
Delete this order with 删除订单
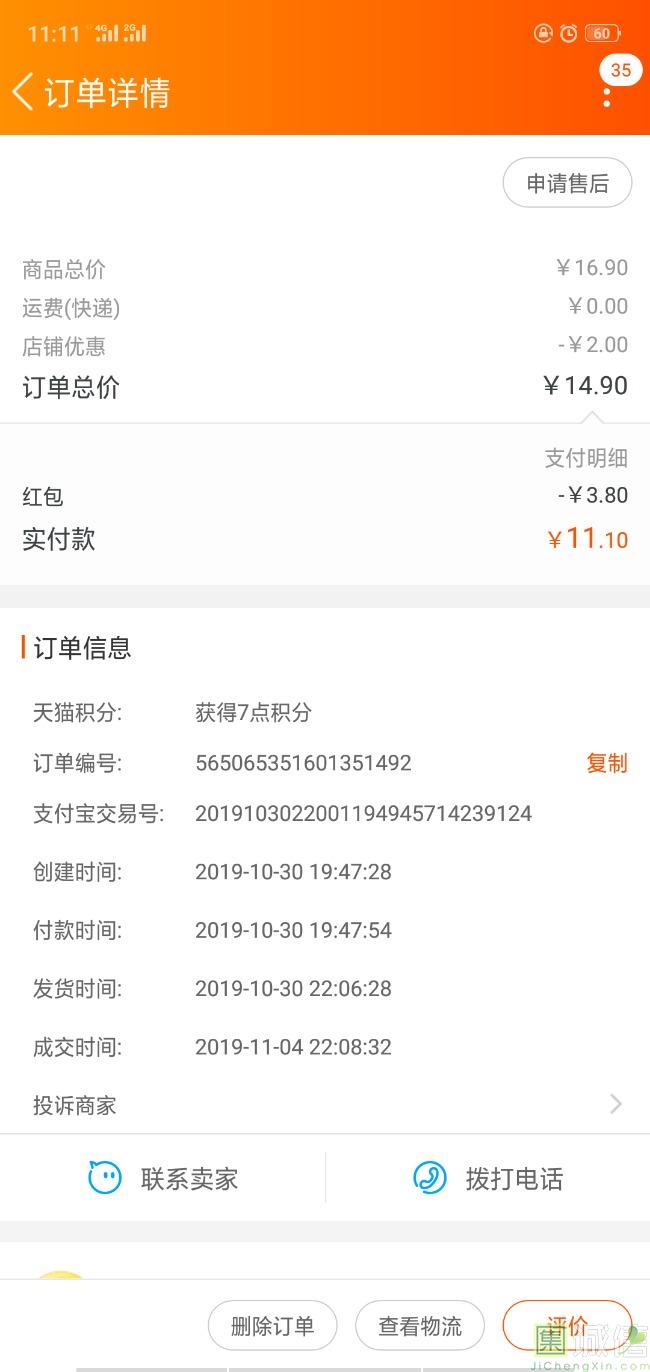coord(272,1326)
